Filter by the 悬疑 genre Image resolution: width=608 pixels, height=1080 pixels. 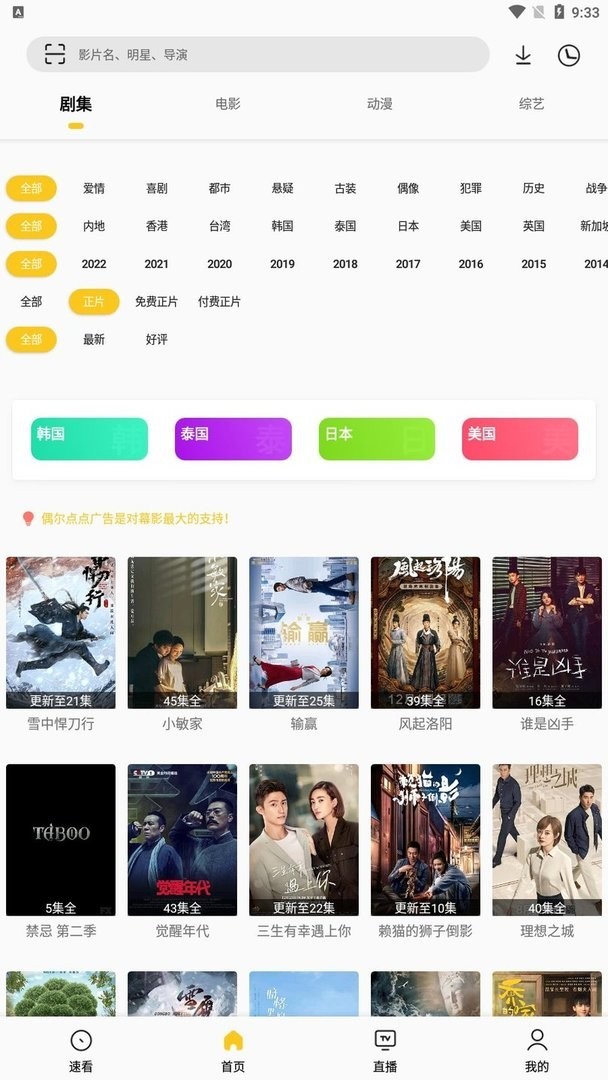tap(283, 188)
